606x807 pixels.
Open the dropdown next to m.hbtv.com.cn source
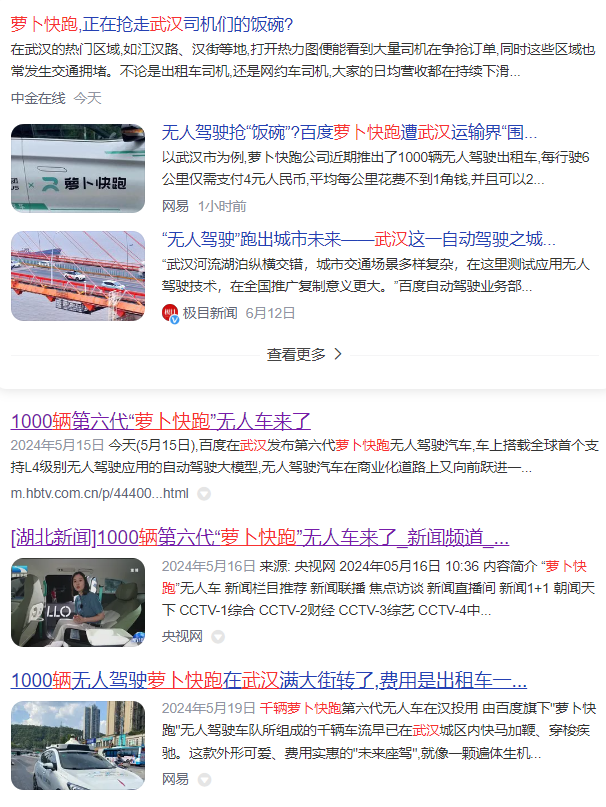pyautogui.click(x=204, y=494)
